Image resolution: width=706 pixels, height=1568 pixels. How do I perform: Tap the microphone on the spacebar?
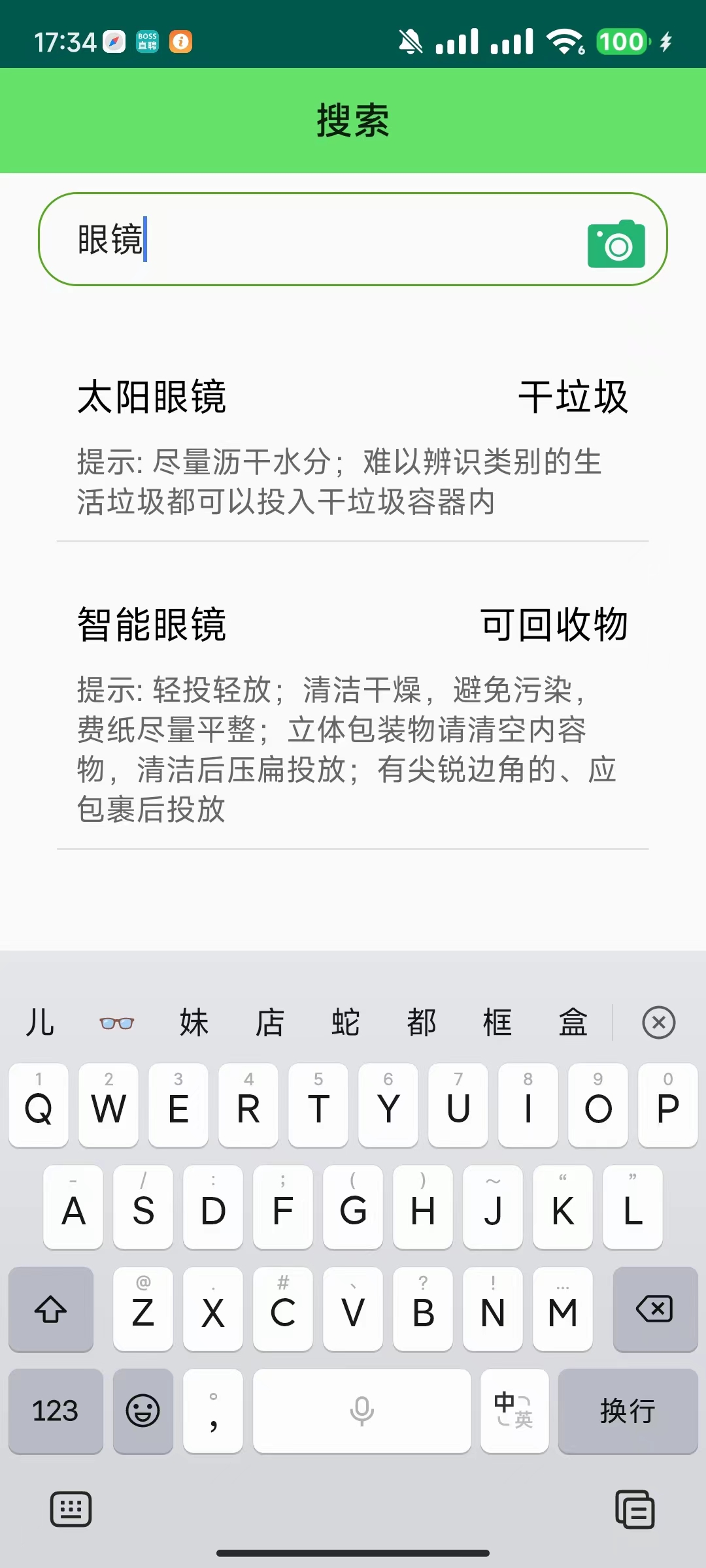[x=361, y=1413]
